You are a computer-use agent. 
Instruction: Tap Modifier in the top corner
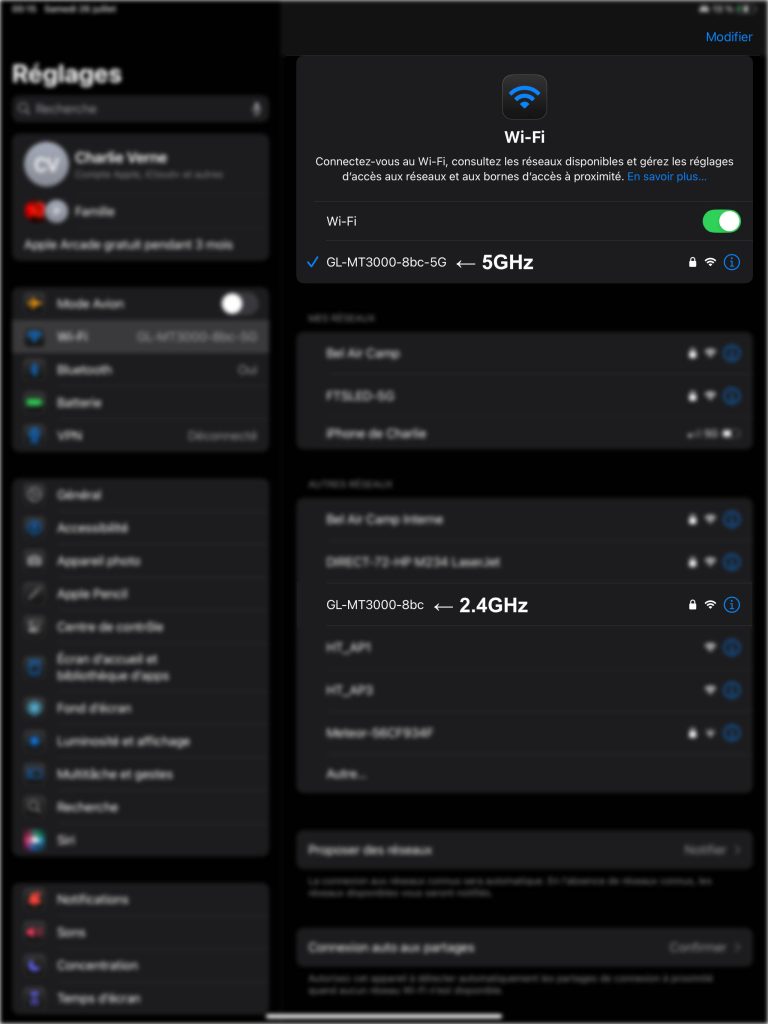[x=728, y=37]
